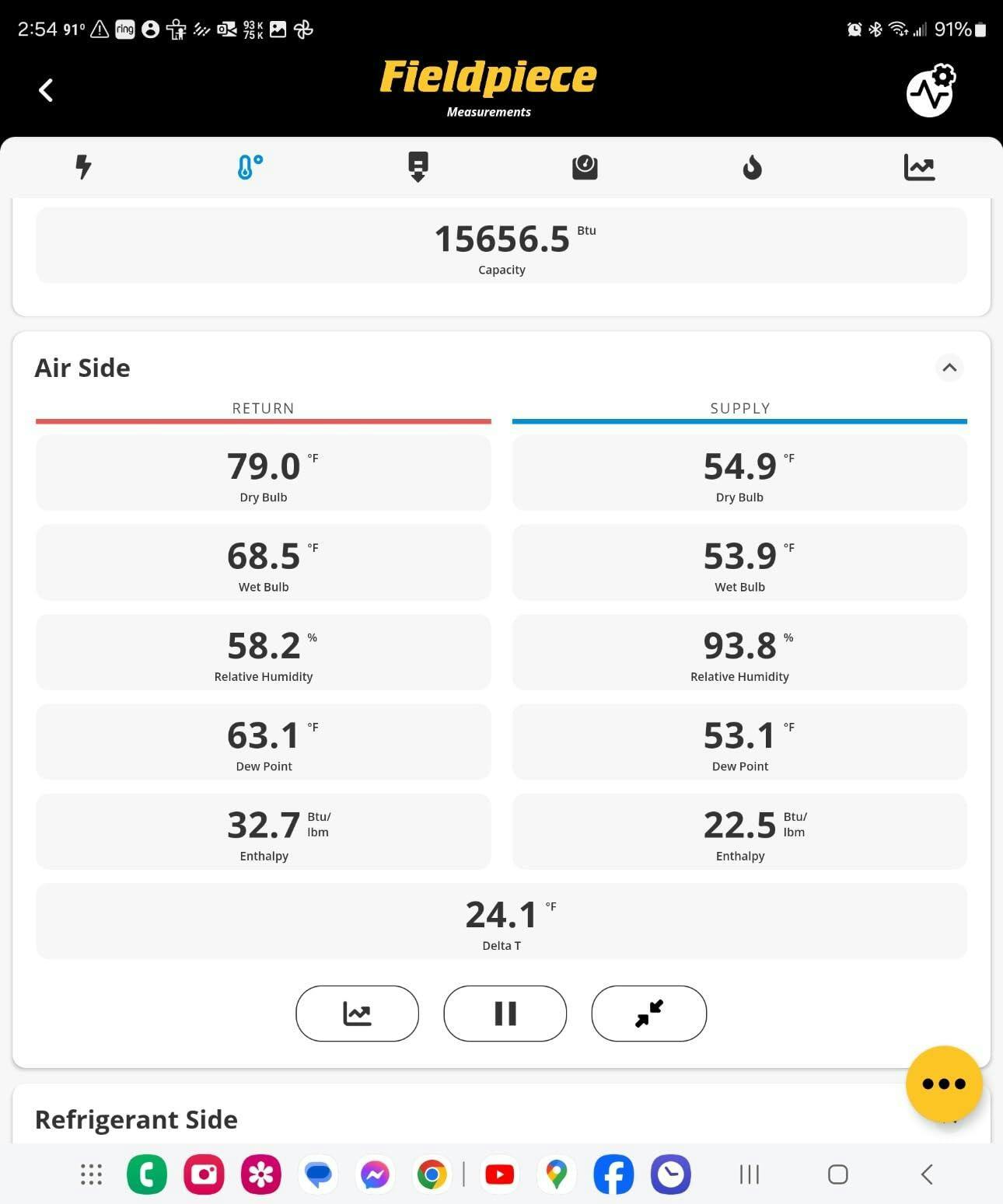View the Air Side graph
The image size is (1003, 1204).
[357, 1014]
